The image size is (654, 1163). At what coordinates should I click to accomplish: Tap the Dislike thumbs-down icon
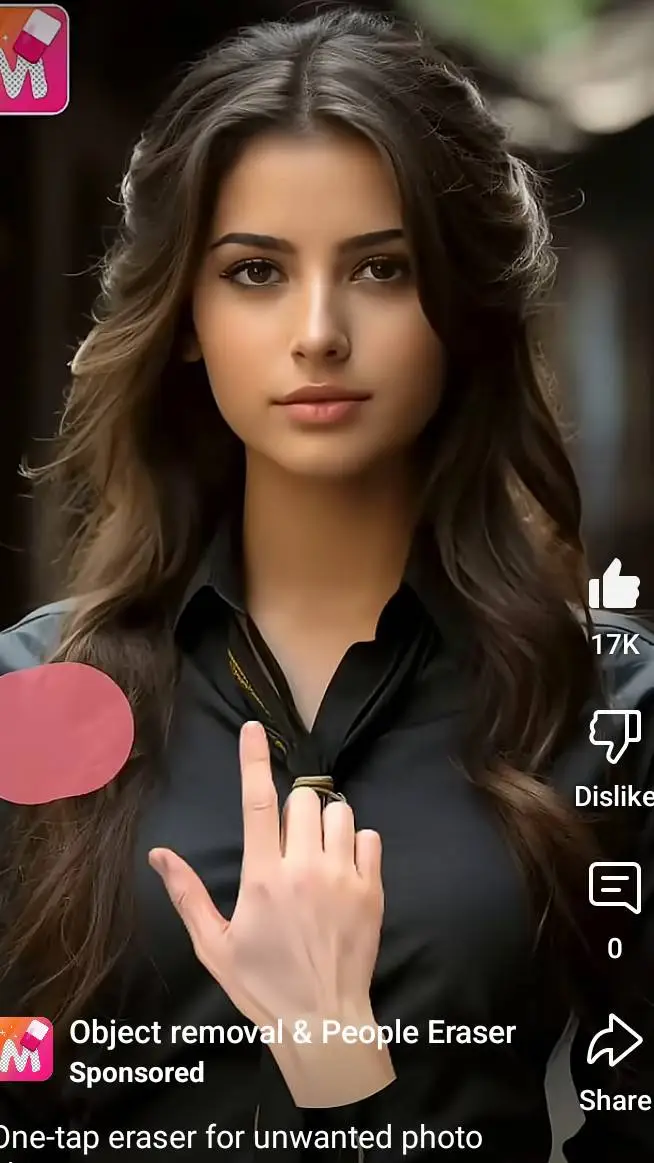[x=614, y=737]
